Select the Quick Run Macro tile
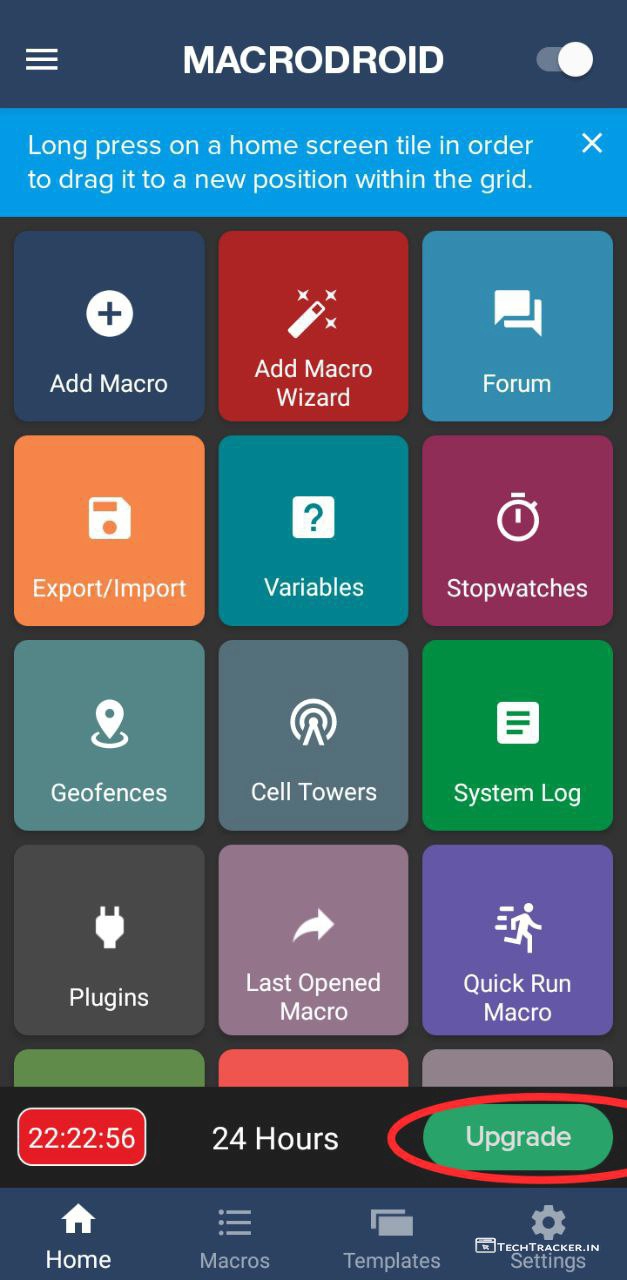The height and width of the screenshot is (1280, 627). coord(517,940)
